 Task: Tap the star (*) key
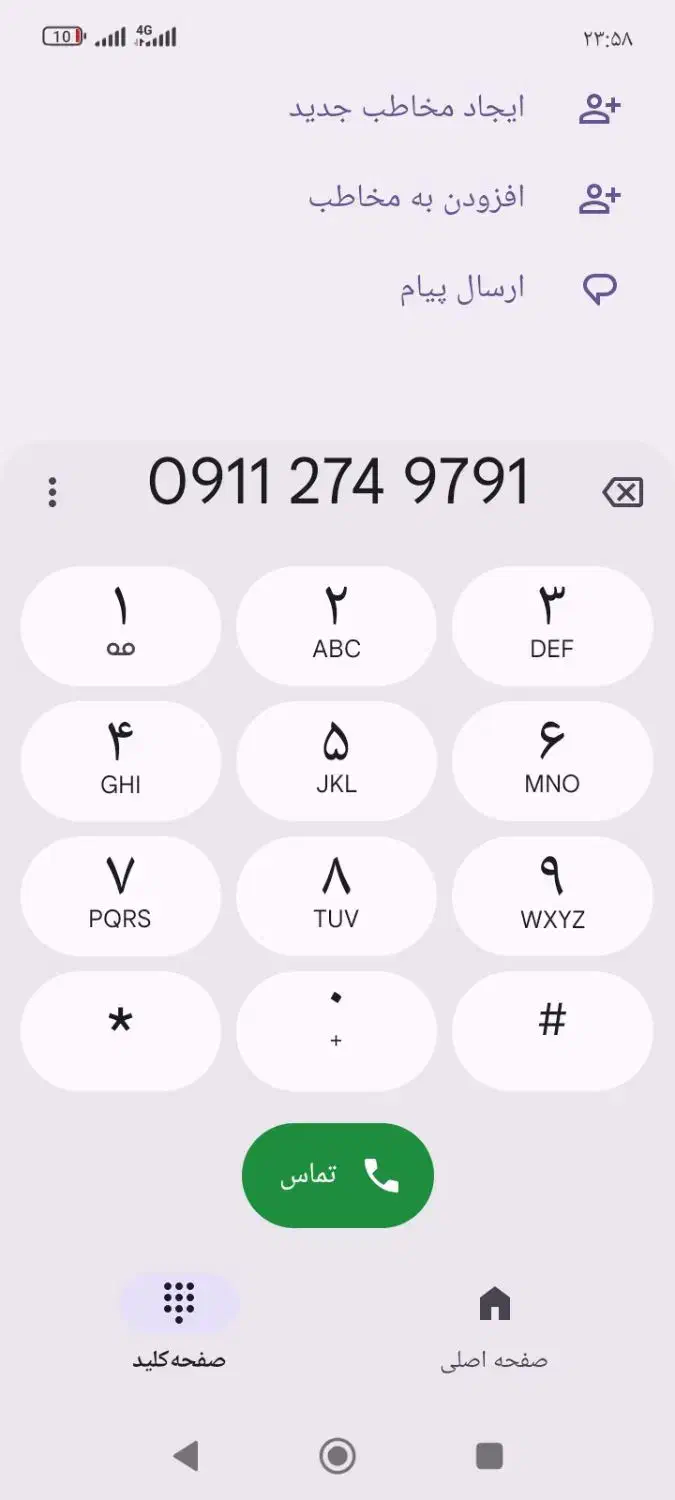pos(121,1031)
